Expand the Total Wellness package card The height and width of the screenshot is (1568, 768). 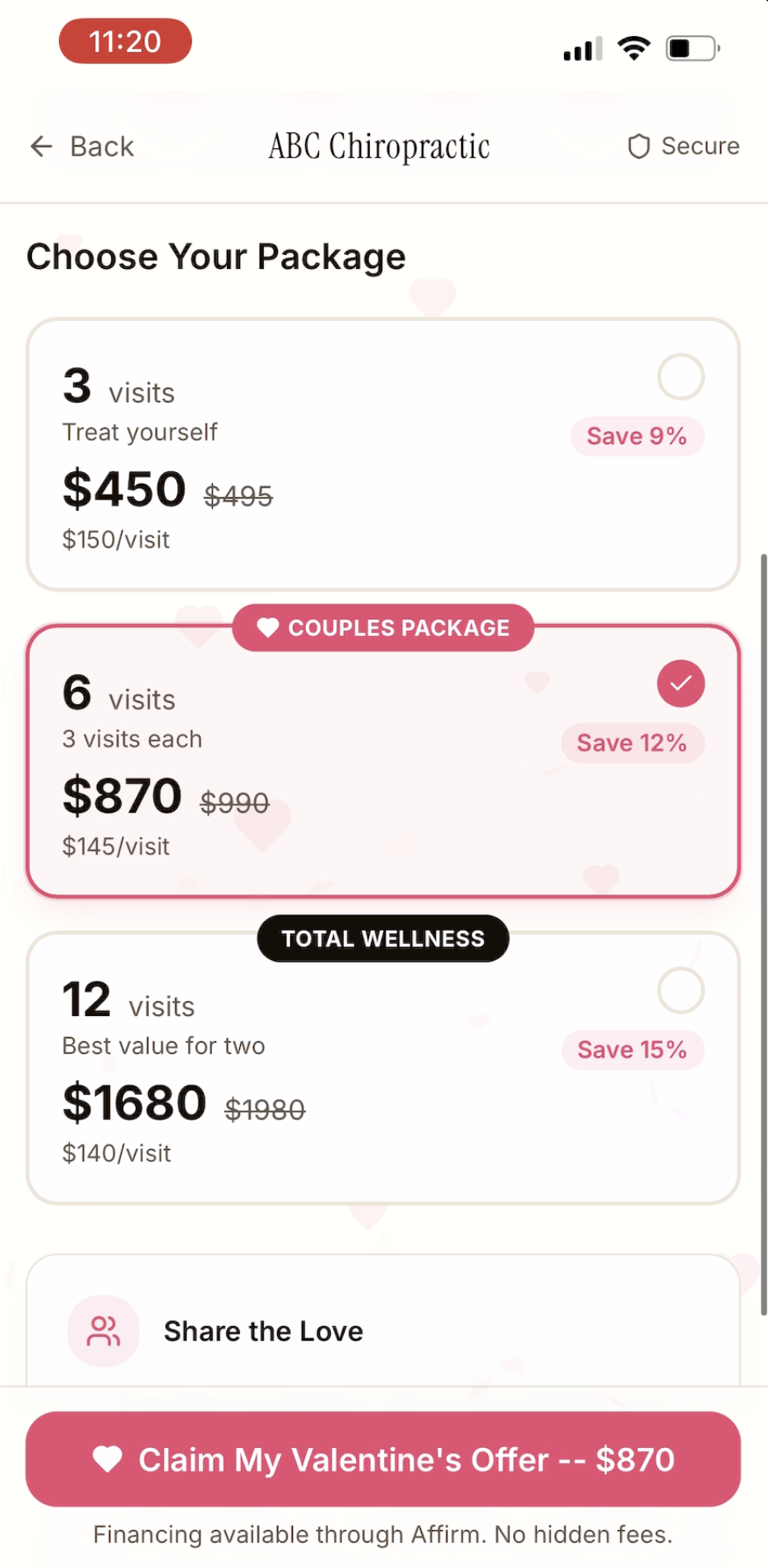(383, 1068)
